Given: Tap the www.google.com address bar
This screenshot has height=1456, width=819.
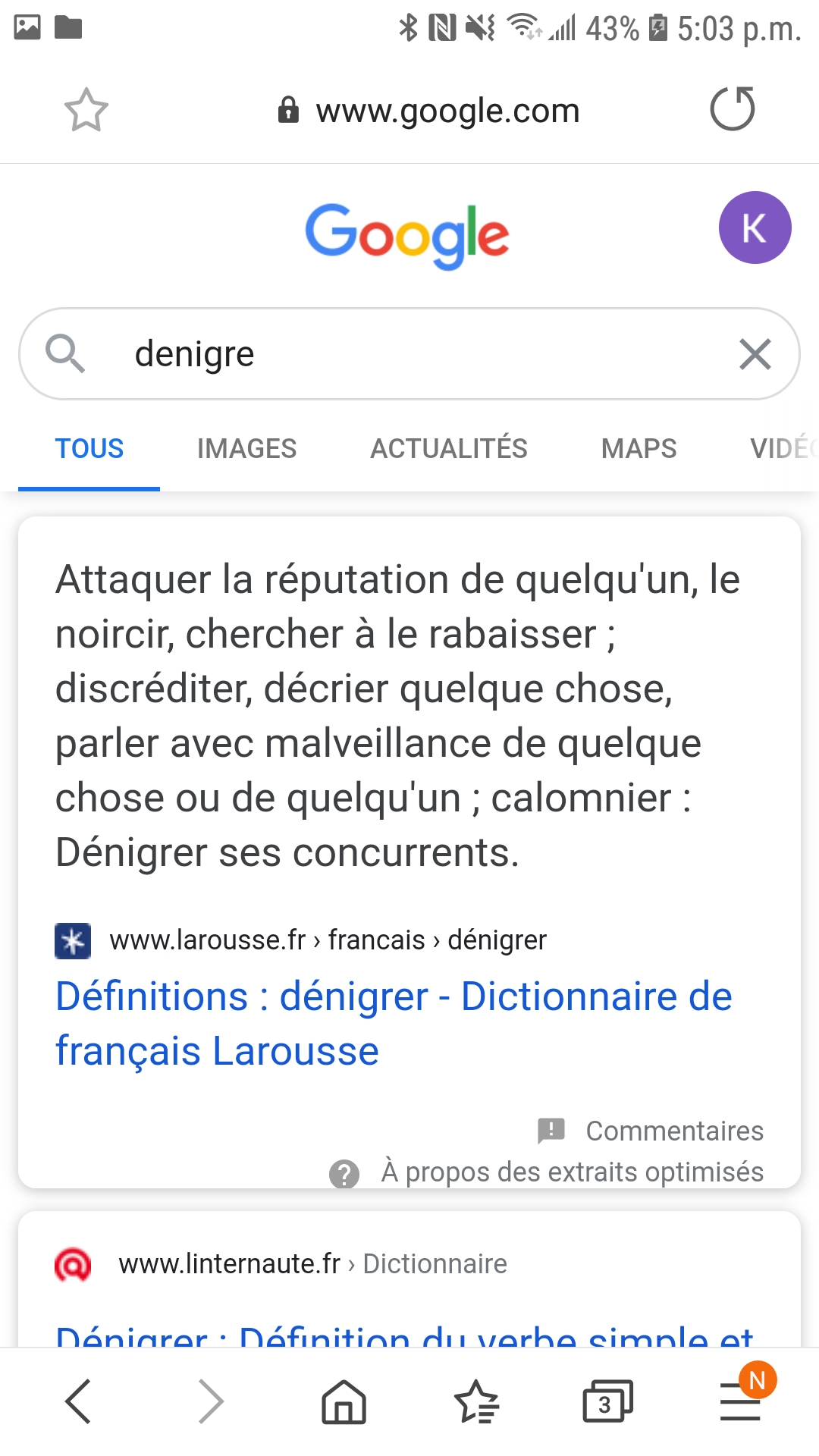Looking at the screenshot, I should 428,111.
